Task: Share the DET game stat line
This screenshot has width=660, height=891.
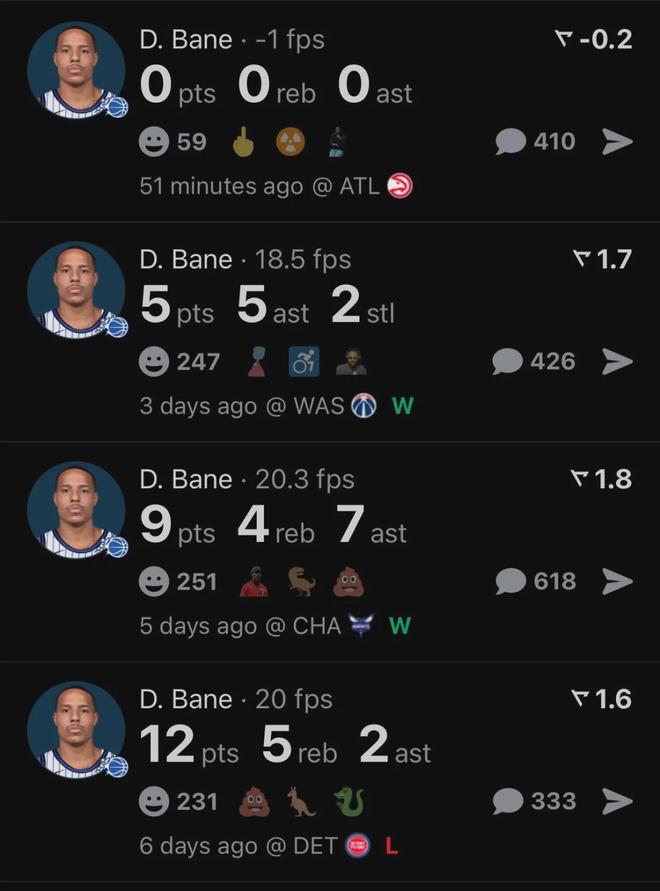Action: click(618, 801)
